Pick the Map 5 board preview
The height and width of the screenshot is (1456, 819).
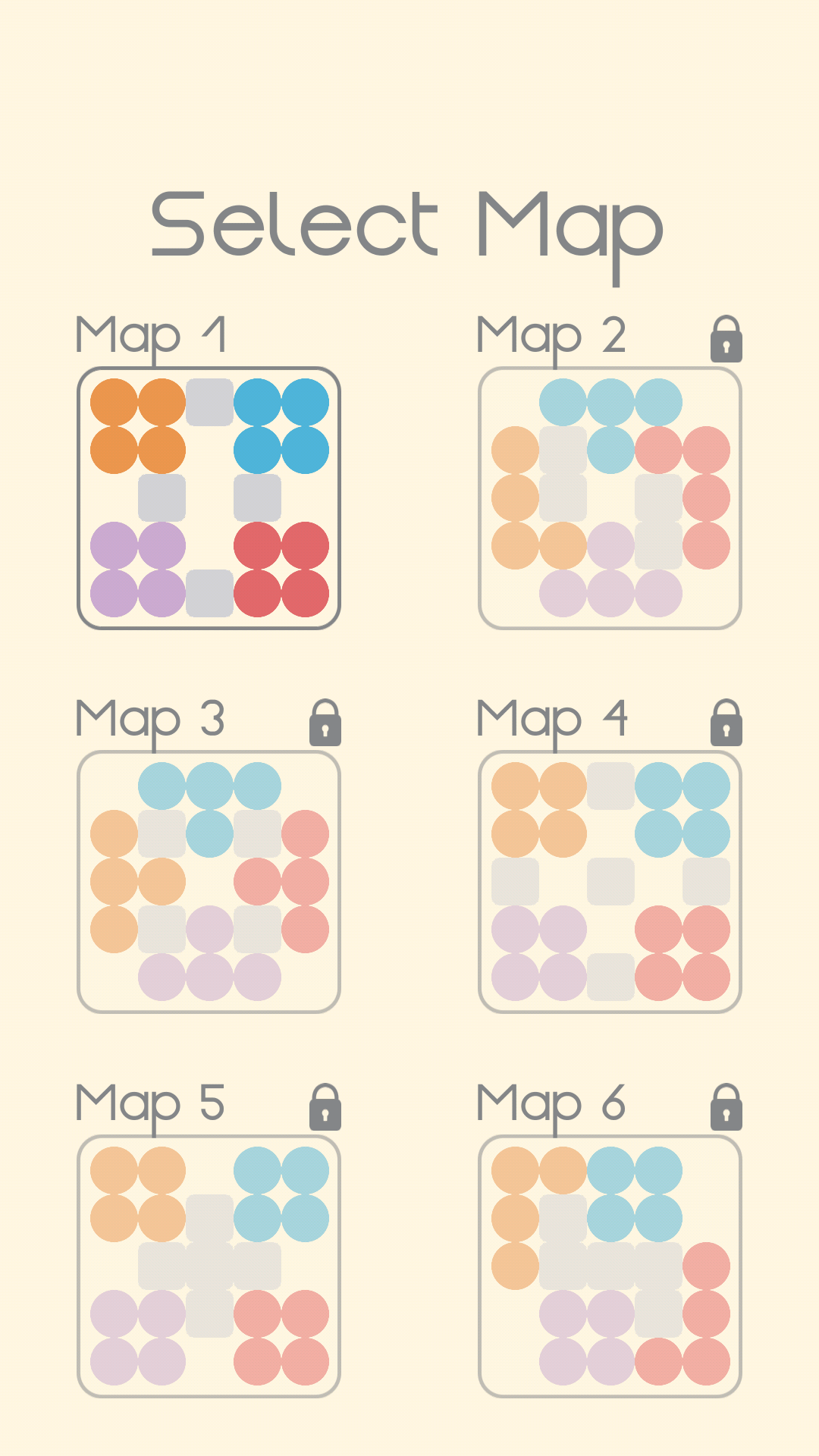[x=209, y=1266]
